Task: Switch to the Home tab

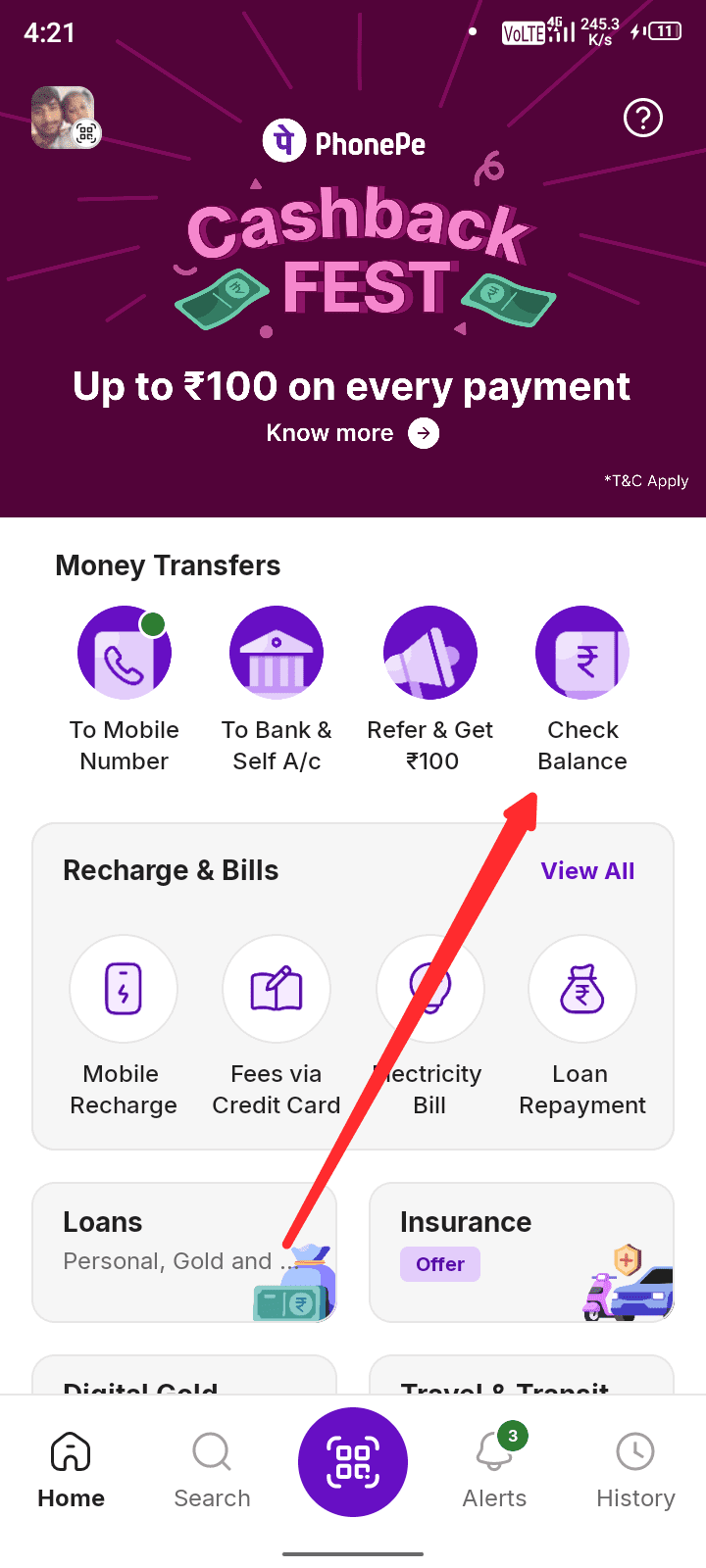Action: click(71, 1469)
